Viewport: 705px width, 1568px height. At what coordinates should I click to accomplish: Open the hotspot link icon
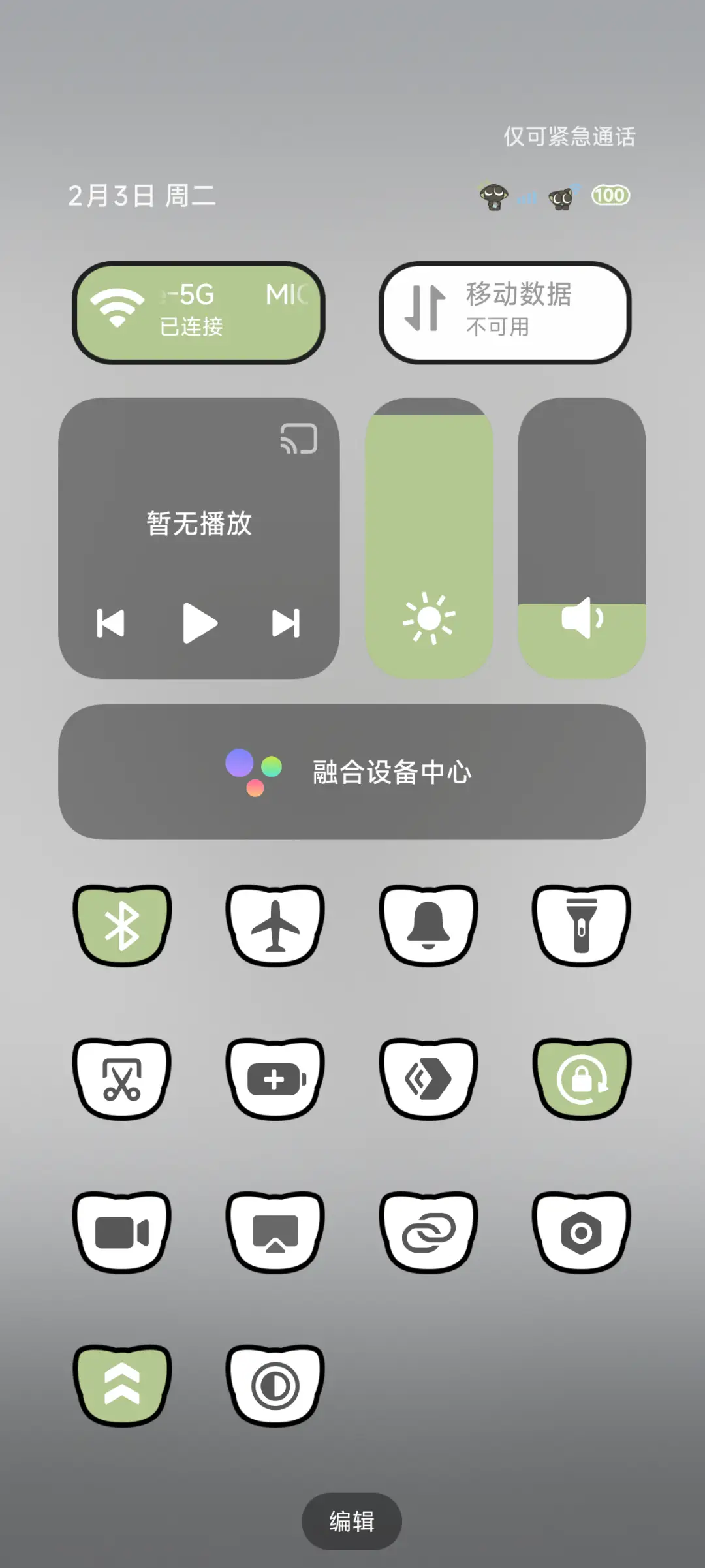pos(430,1231)
